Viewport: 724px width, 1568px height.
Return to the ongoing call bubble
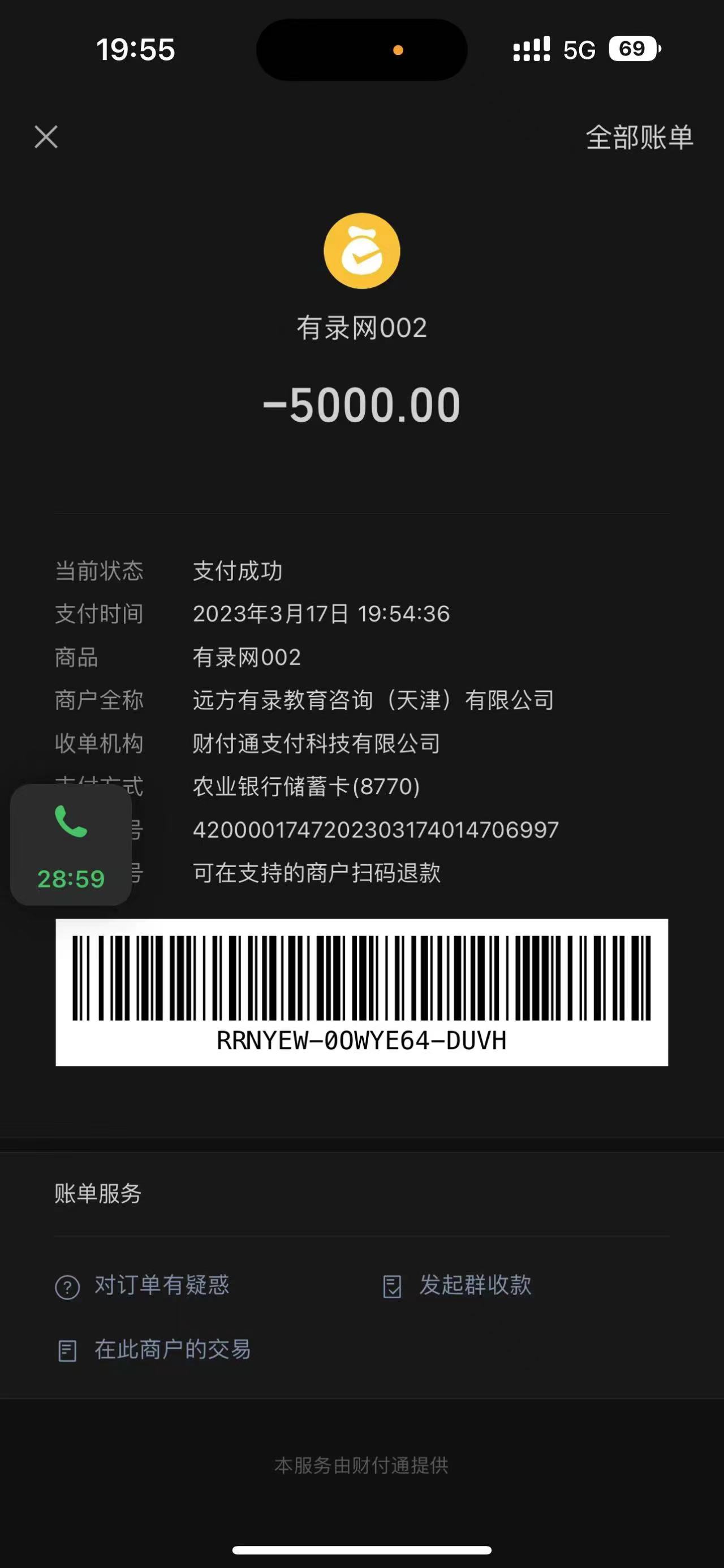click(71, 844)
